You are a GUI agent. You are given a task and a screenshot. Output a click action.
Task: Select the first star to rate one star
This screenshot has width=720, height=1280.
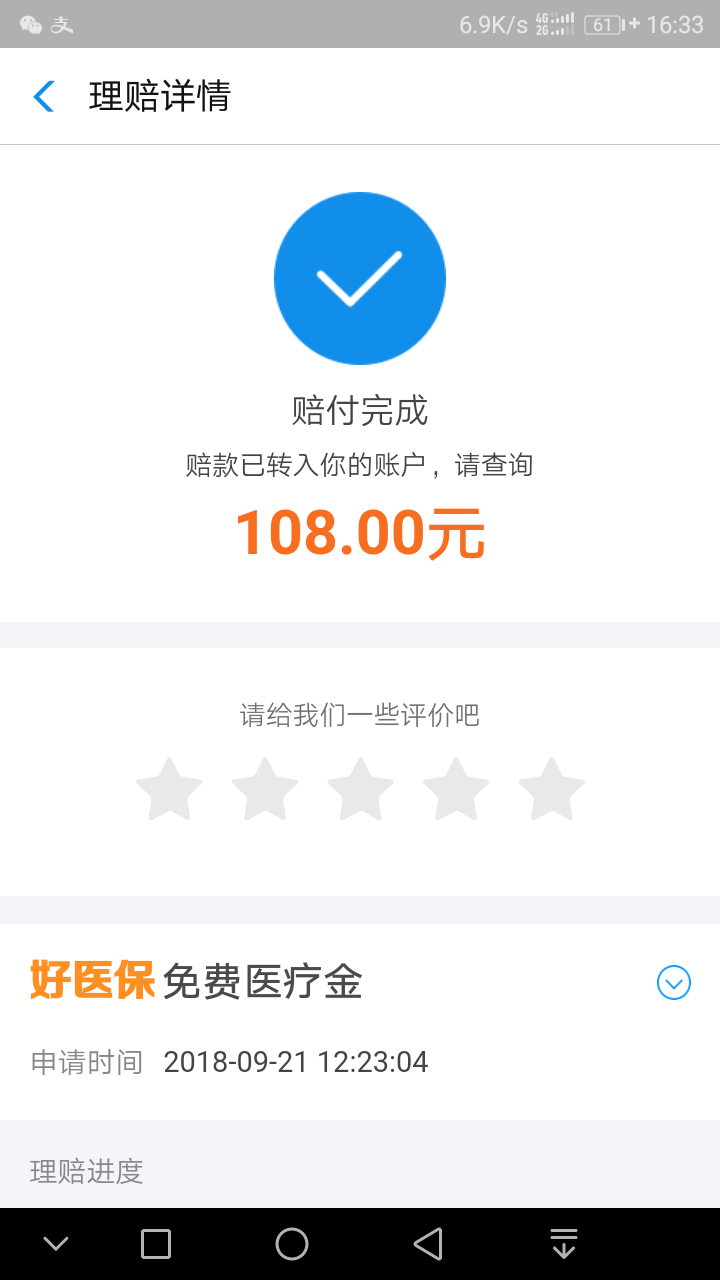[x=168, y=789]
